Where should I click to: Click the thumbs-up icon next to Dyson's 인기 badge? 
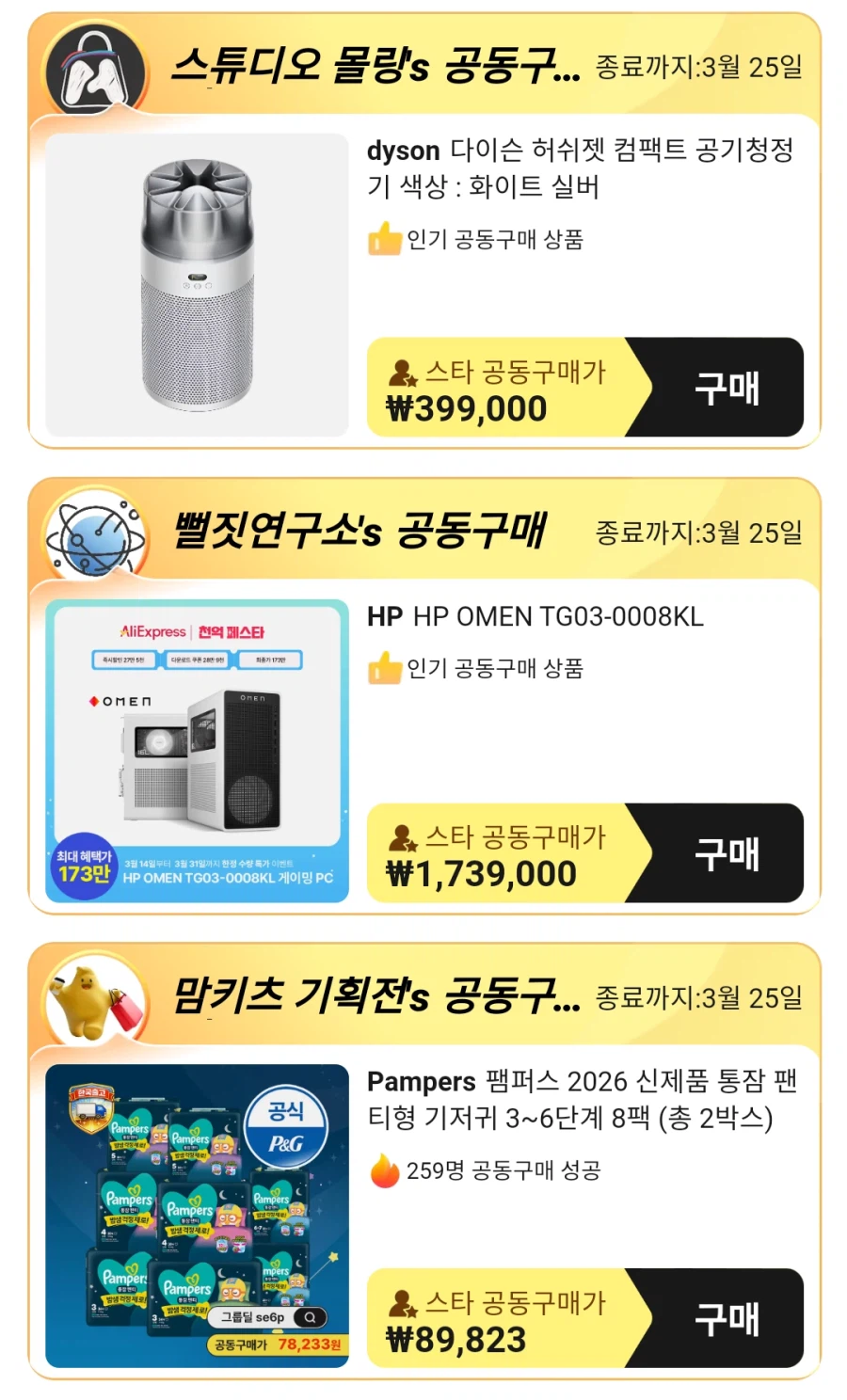384,241
